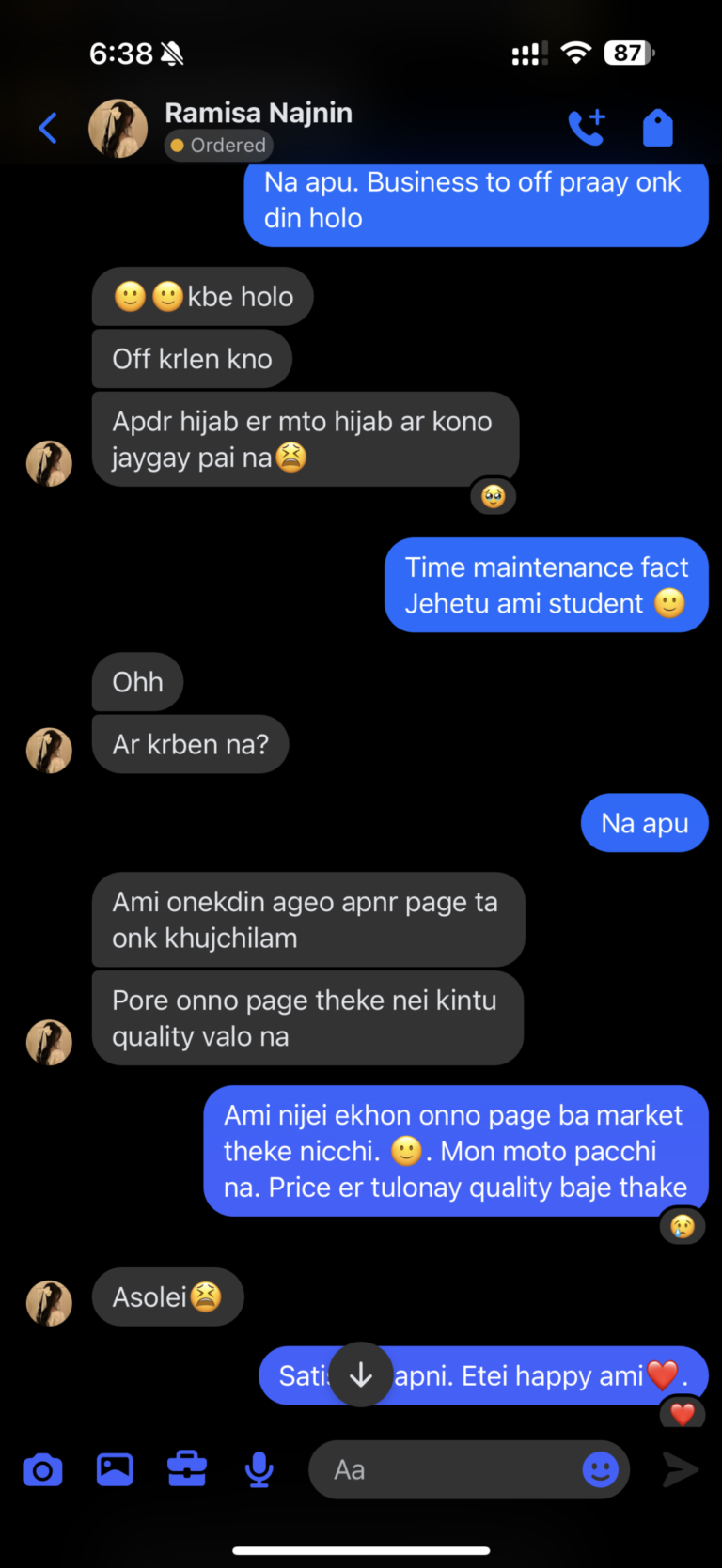This screenshot has height=1568, width=722.
Task: Open the camera to take a photo
Action: [x=42, y=1470]
